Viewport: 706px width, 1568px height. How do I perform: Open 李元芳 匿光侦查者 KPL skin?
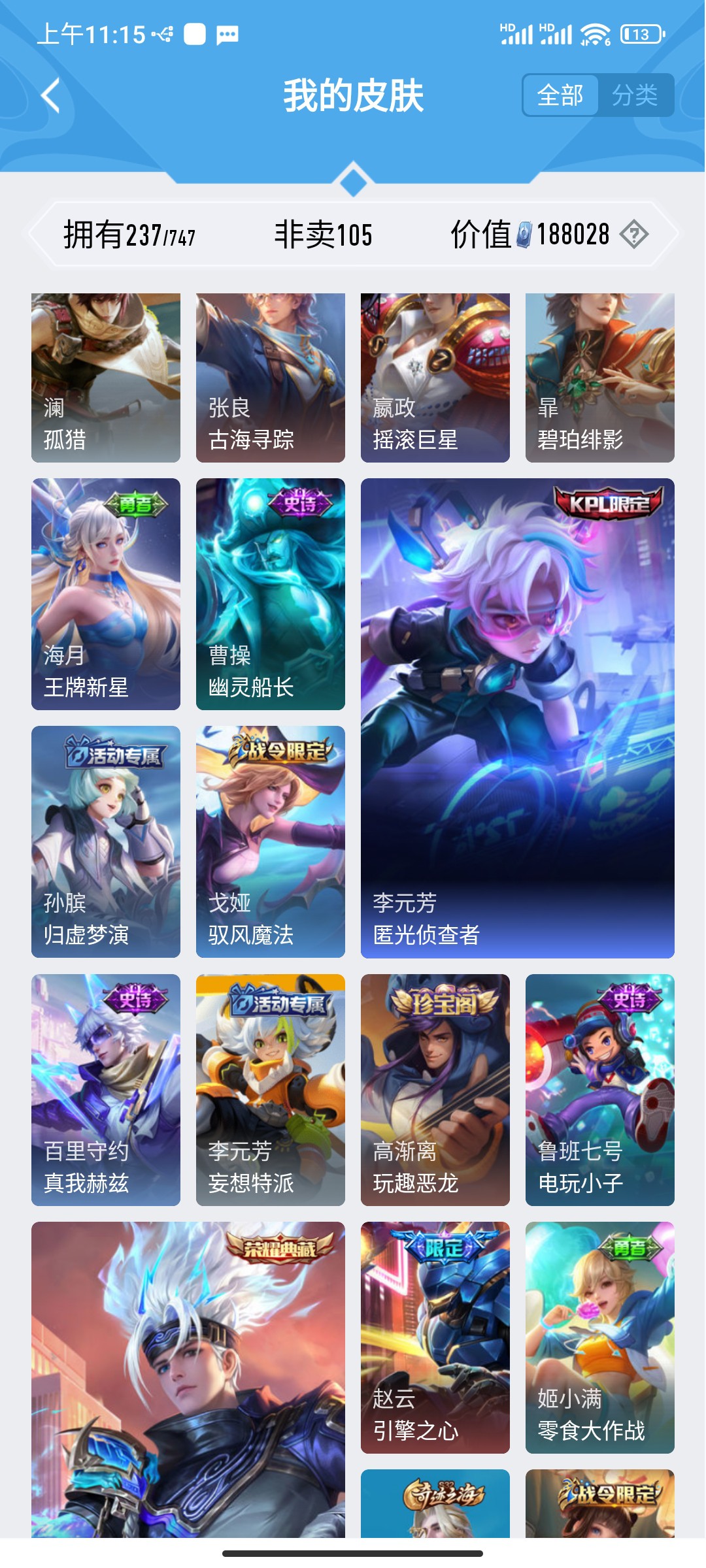[518, 718]
